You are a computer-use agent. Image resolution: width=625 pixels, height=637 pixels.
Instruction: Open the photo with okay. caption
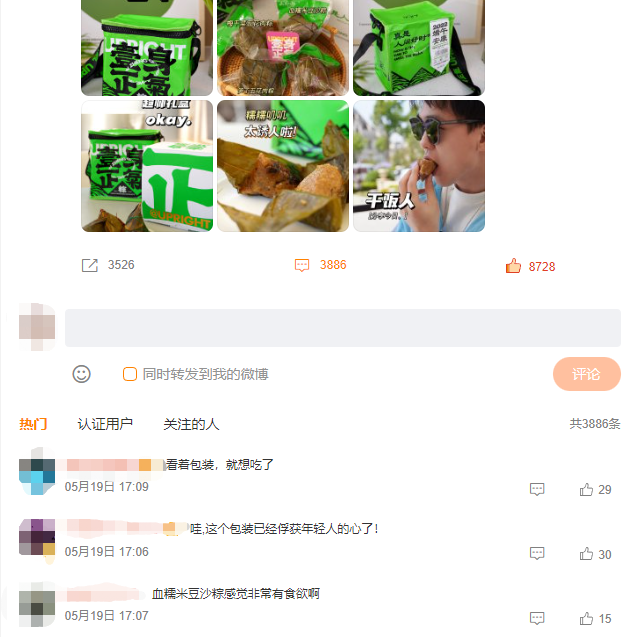tap(147, 166)
